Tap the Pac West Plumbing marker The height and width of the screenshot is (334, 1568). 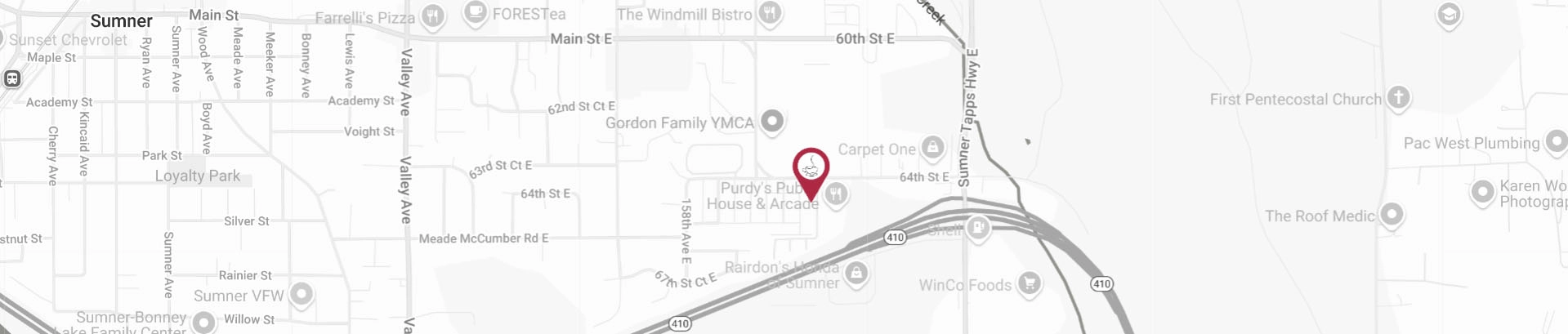[1556, 141]
